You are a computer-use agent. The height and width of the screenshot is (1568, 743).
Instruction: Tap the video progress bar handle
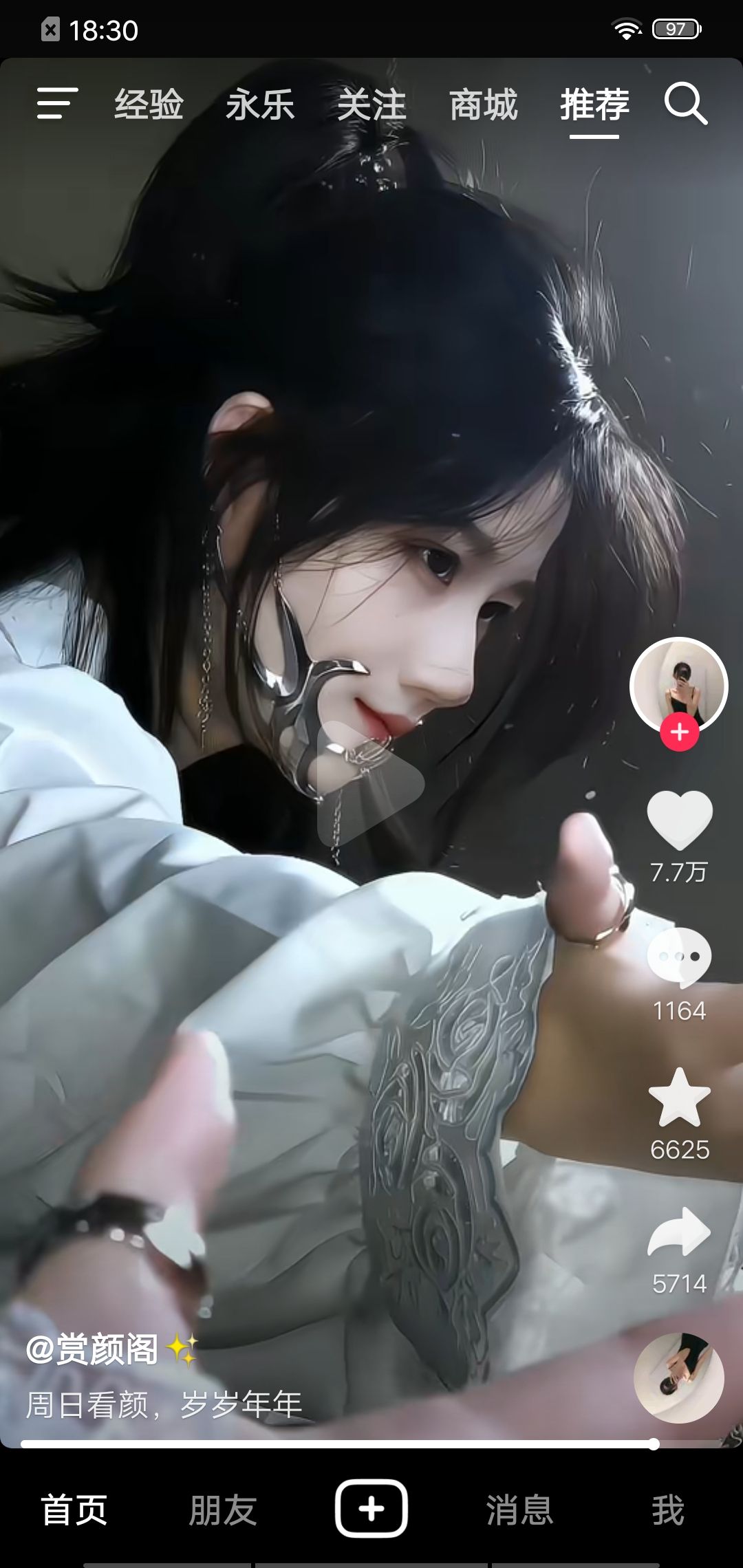pos(654,1444)
